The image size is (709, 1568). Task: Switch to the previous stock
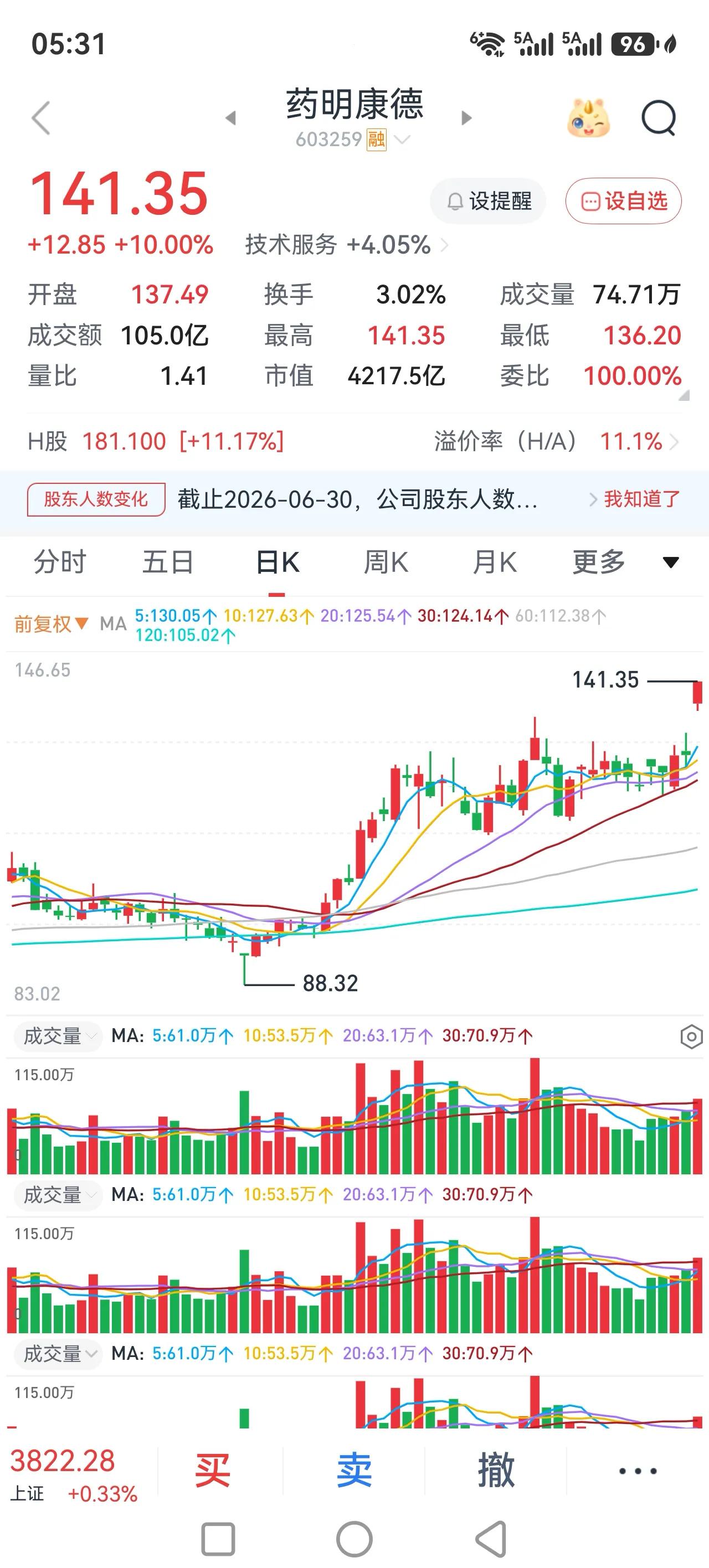click(x=230, y=117)
